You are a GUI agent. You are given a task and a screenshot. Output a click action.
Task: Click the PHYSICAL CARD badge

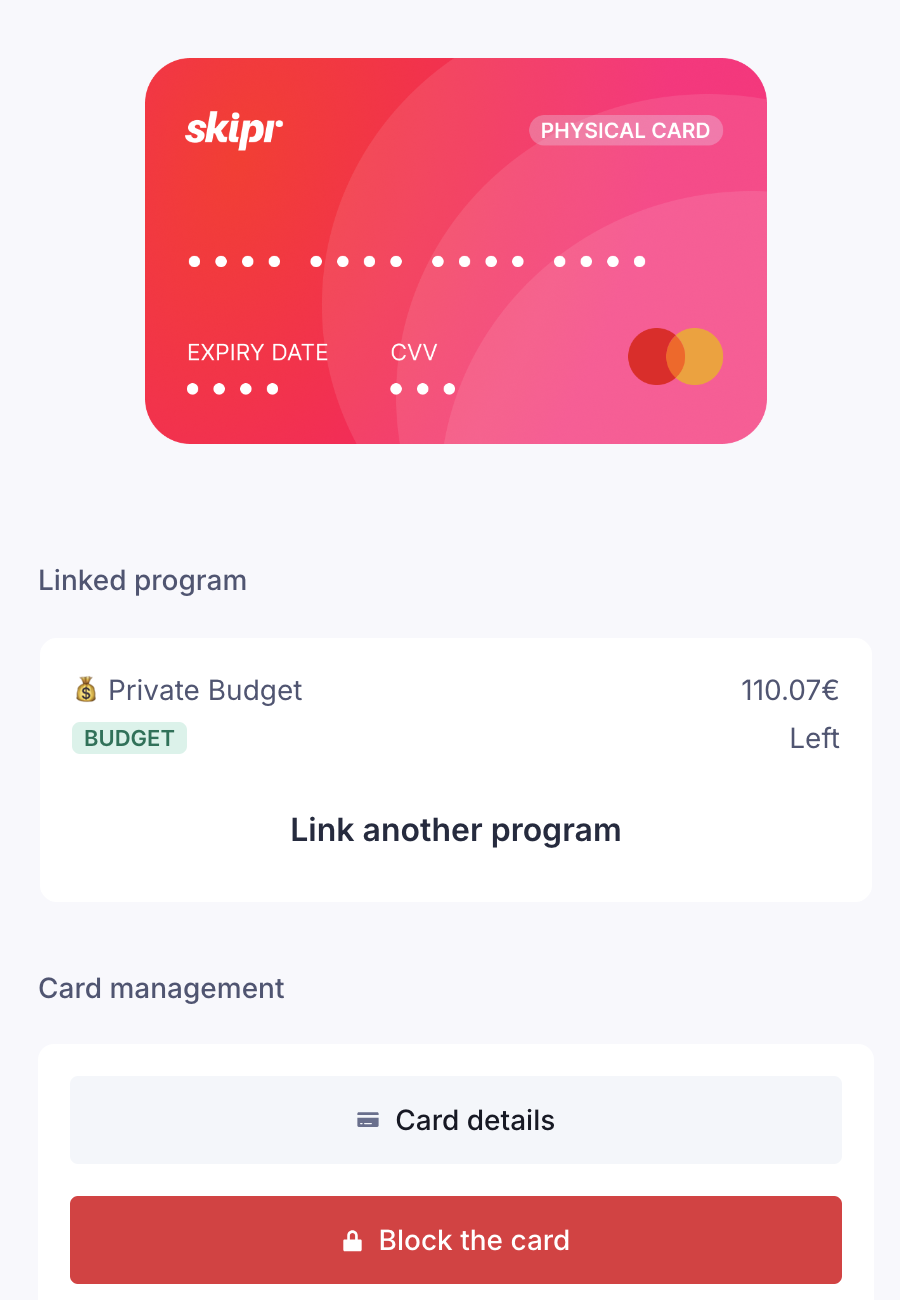coord(626,130)
